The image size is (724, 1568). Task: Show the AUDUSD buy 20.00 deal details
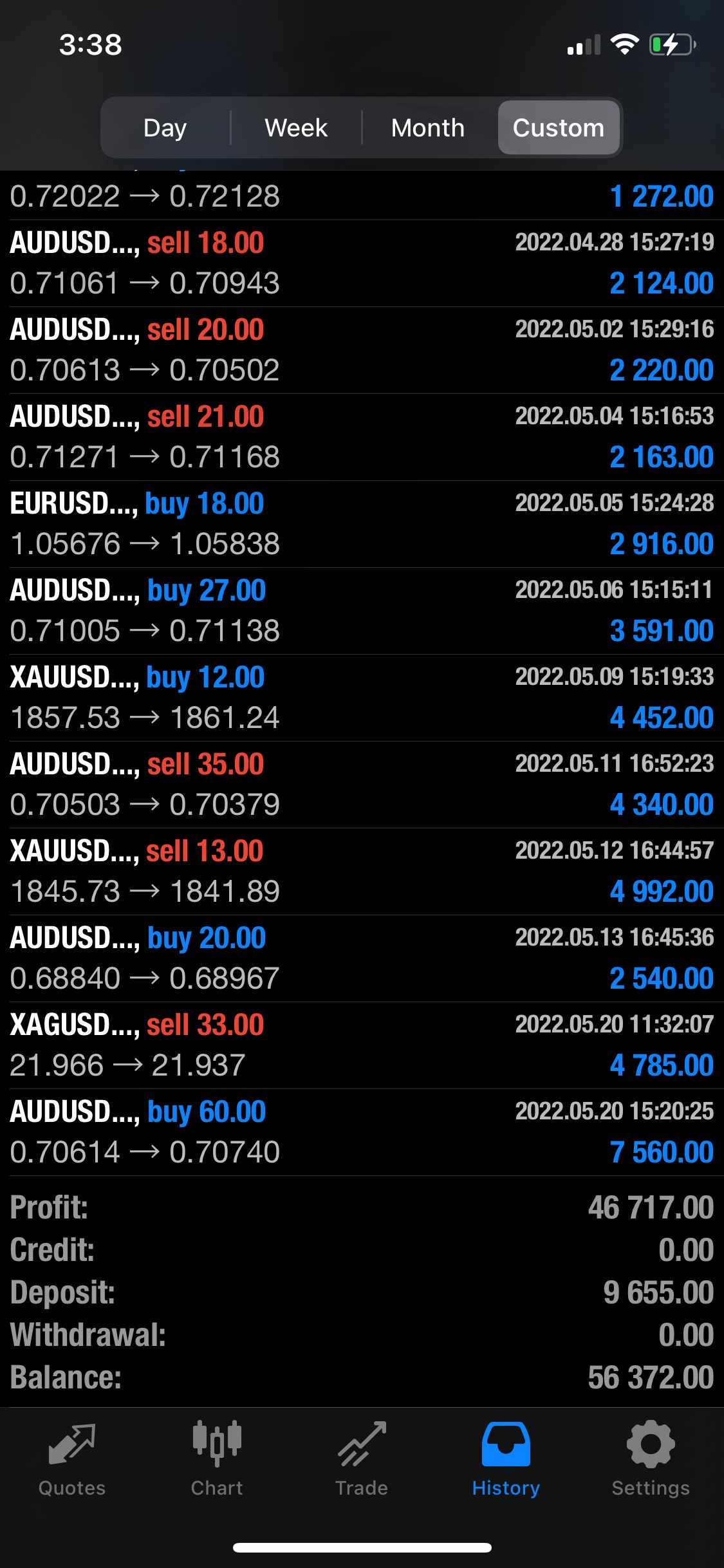[x=362, y=958]
